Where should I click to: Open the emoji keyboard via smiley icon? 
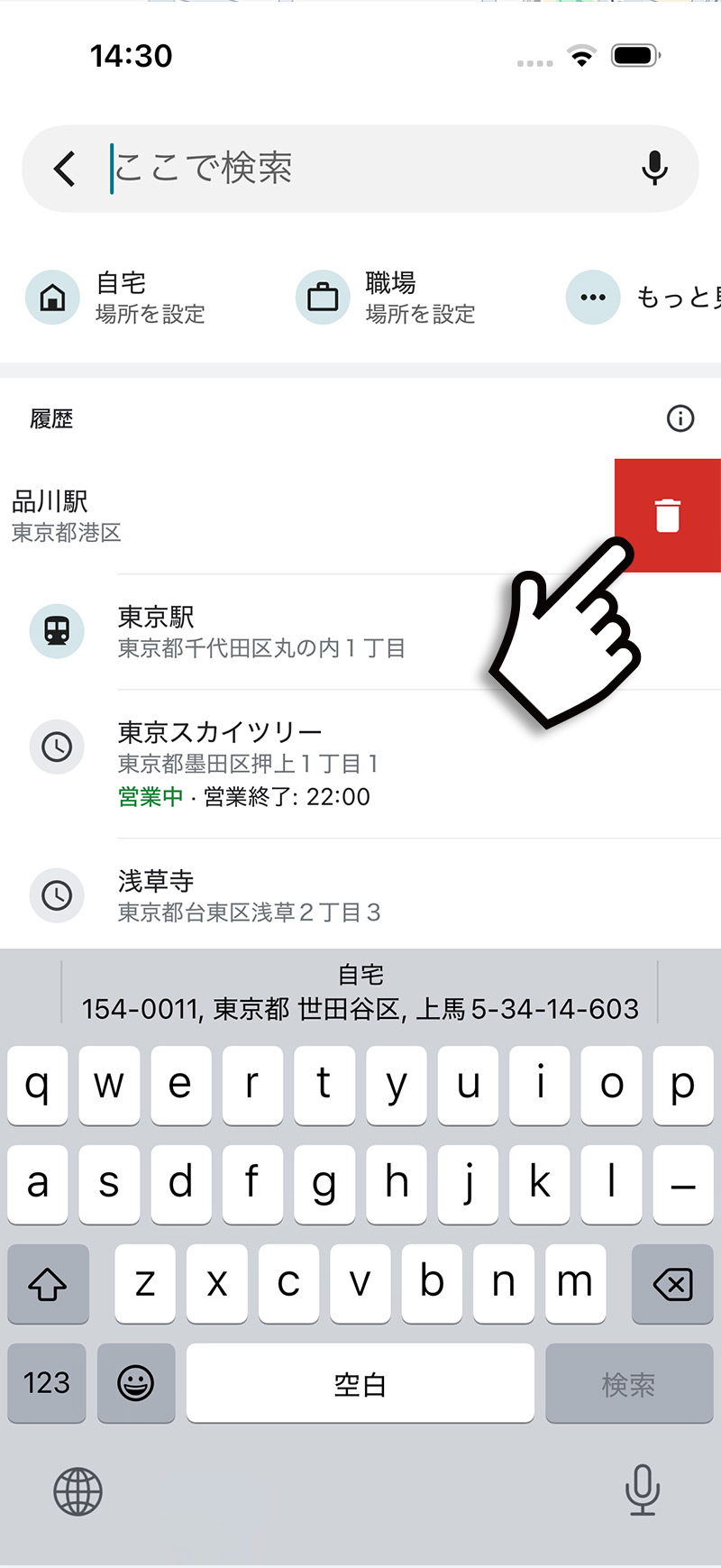(135, 1383)
